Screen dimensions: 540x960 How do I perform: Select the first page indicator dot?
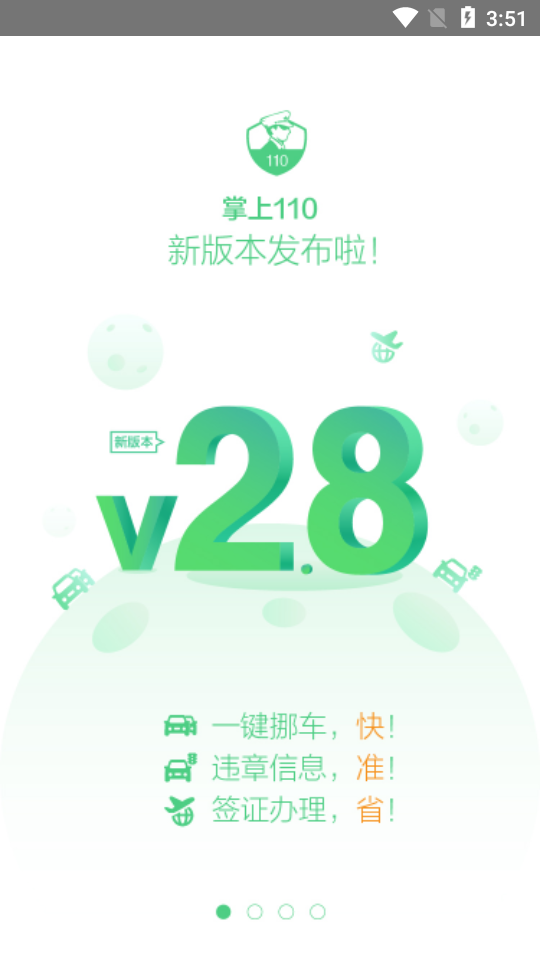click(x=223, y=912)
